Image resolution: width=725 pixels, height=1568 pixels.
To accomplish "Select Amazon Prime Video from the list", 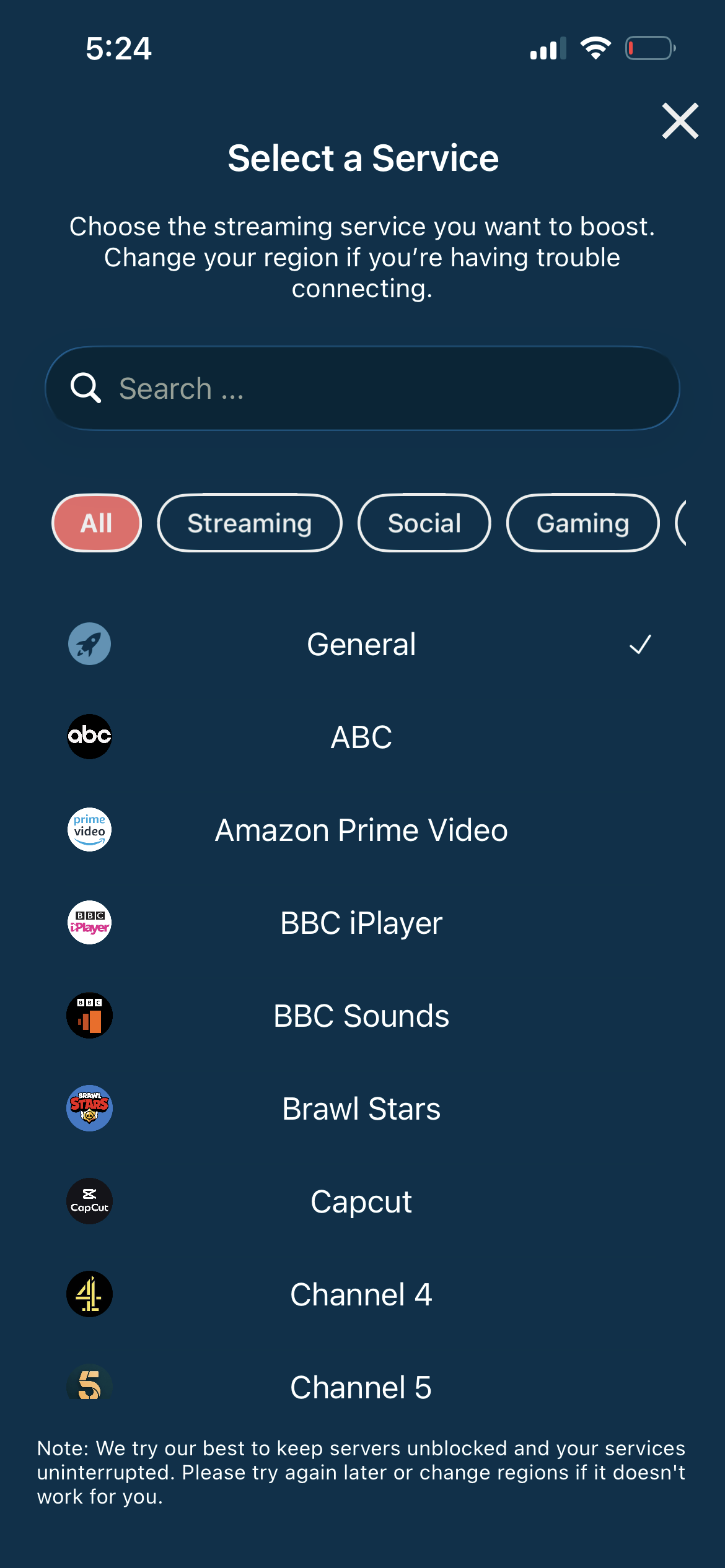I will 361,830.
